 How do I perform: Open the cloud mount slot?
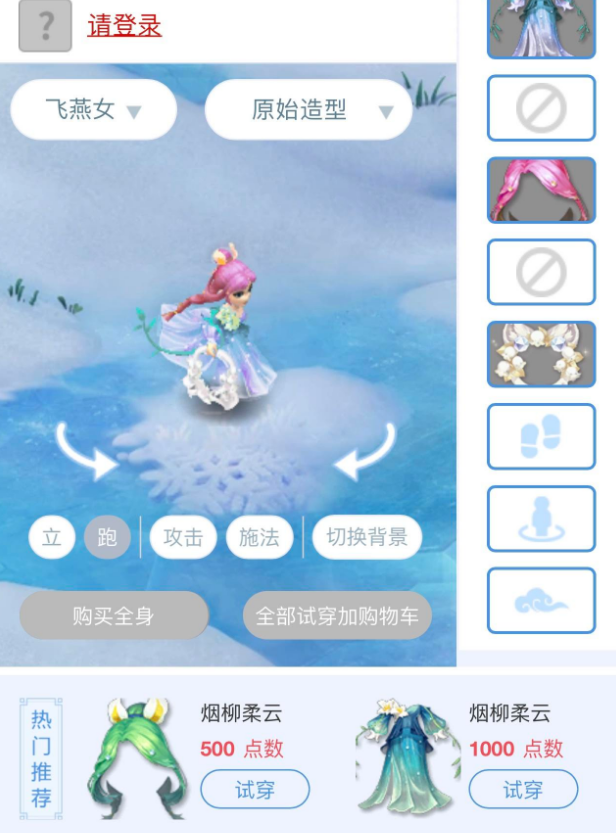[x=541, y=600]
